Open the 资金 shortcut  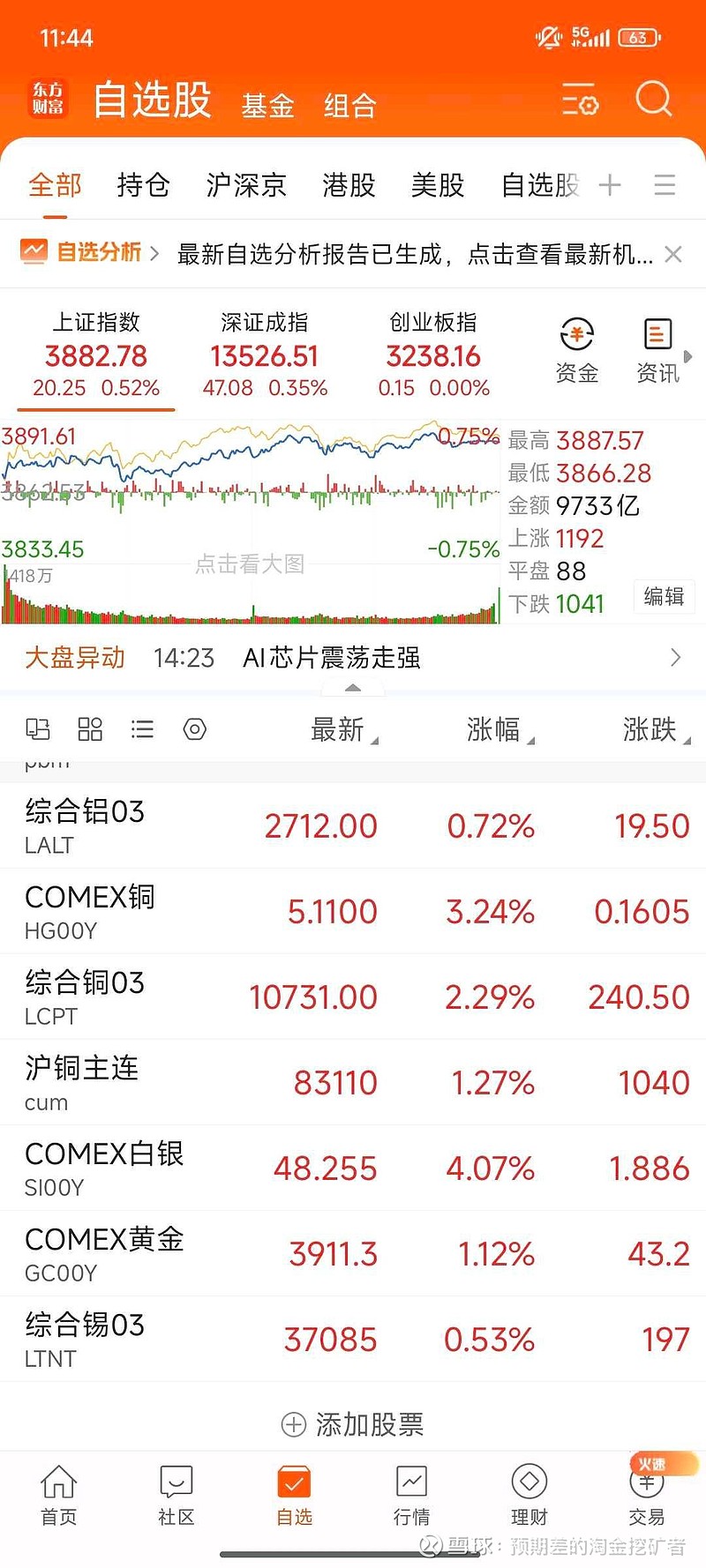(x=577, y=351)
